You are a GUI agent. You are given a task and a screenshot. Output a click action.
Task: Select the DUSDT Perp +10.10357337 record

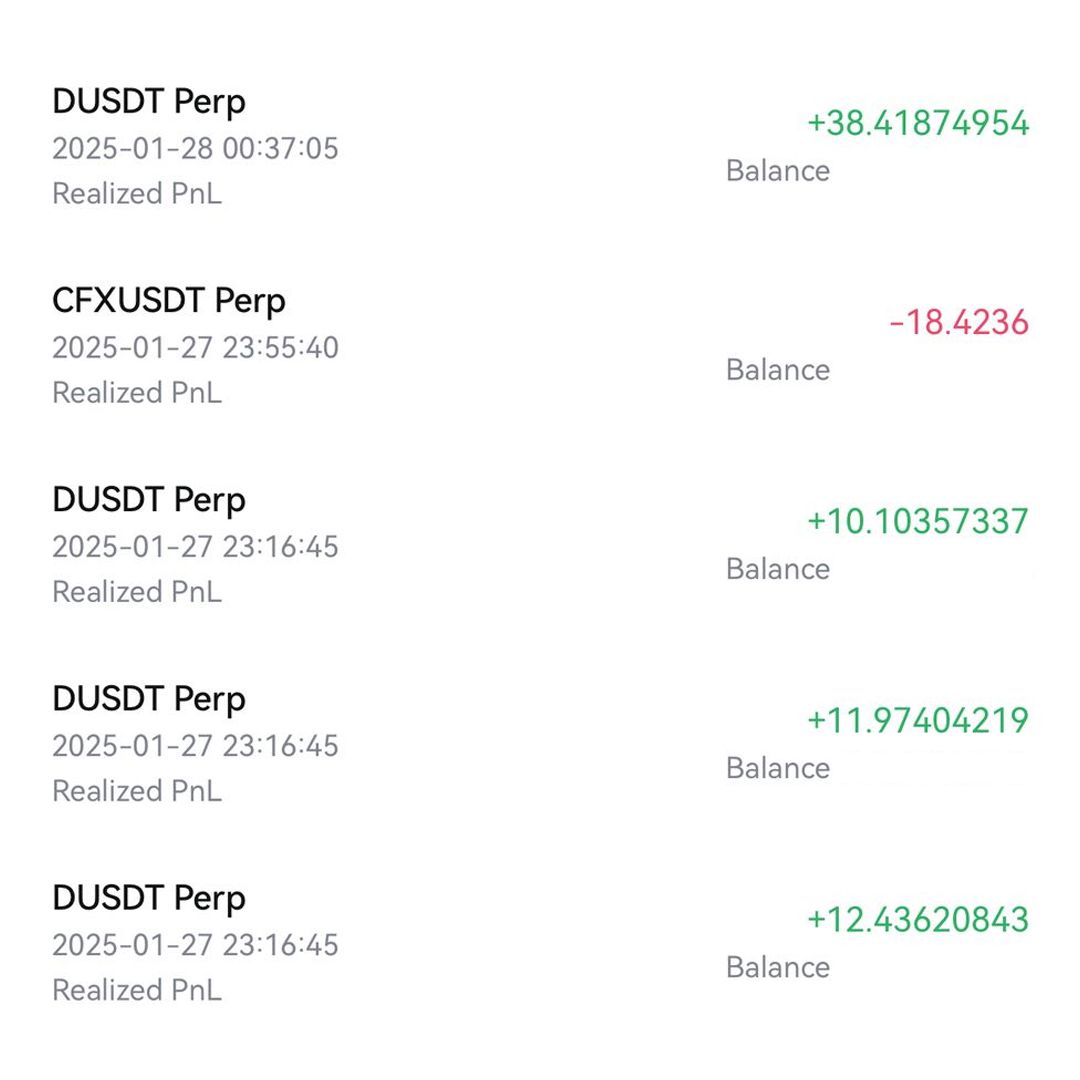540,544
